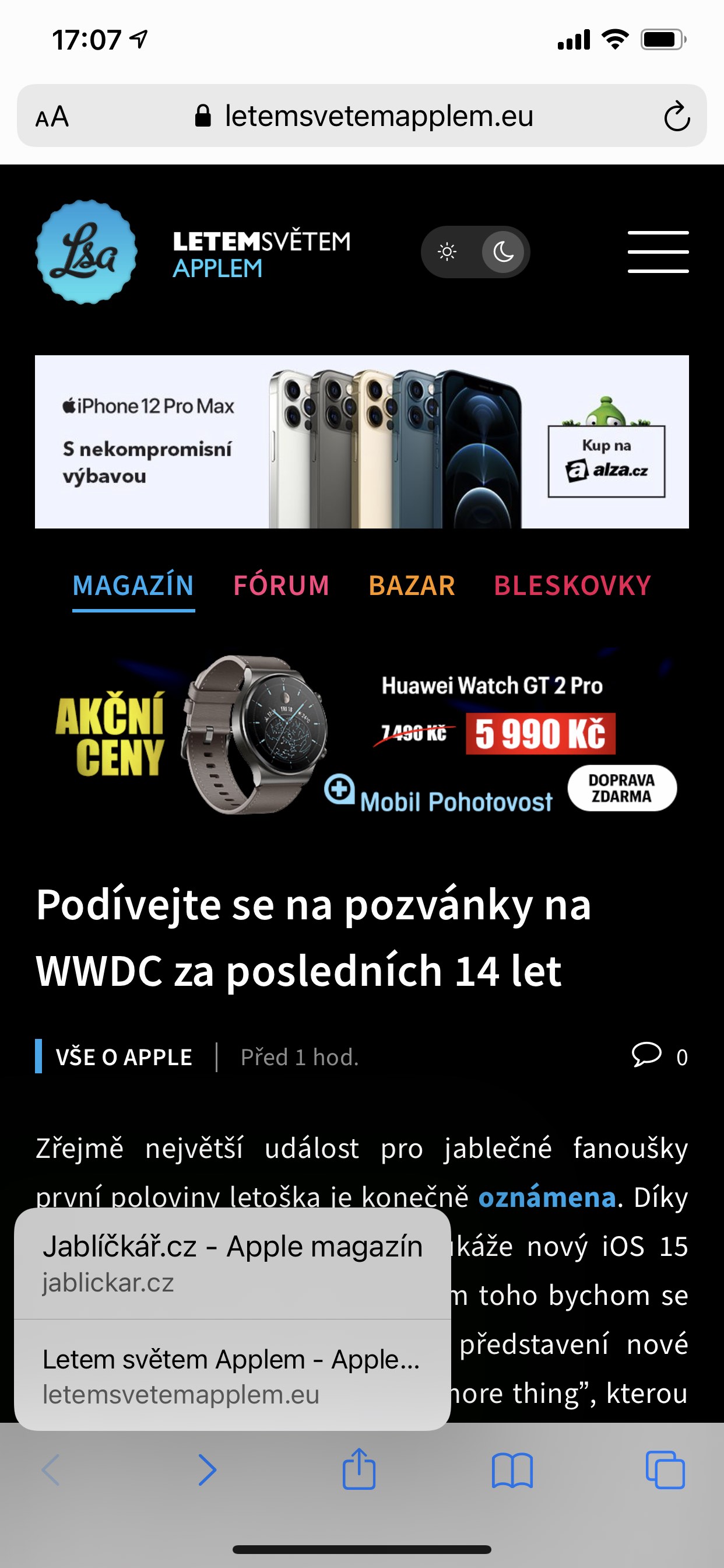Switch to the Bazar tab
Image resolution: width=724 pixels, height=1568 pixels.
[412, 586]
